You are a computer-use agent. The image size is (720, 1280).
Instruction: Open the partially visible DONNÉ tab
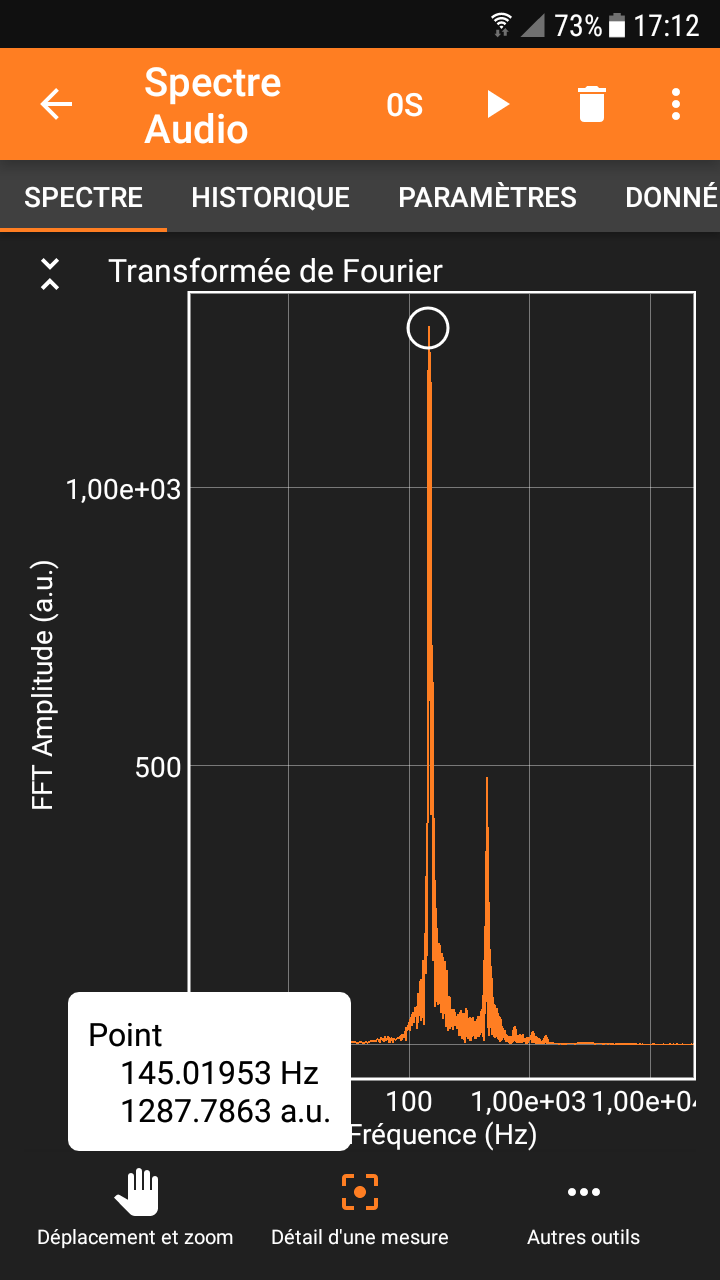pyautogui.click(x=671, y=197)
